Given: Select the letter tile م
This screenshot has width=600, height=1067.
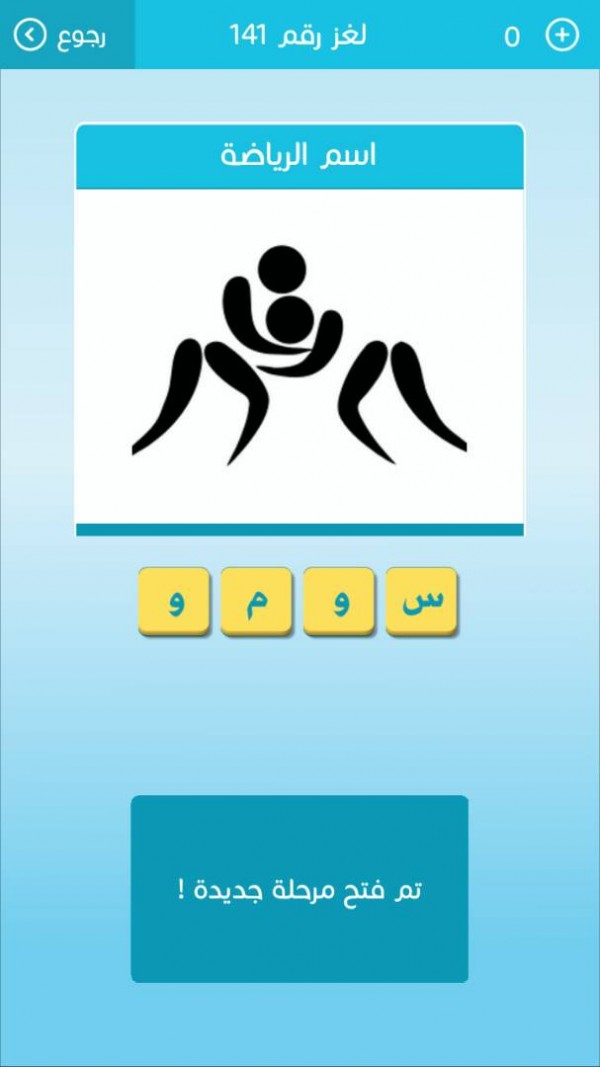Looking at the screenshot, I should (x=256, y=602).
